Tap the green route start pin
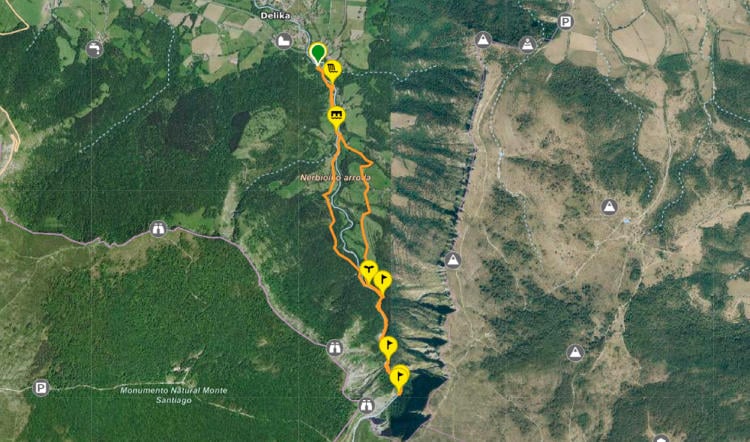Viewport: 750px width, 442px height. click(x=317, y=52)
